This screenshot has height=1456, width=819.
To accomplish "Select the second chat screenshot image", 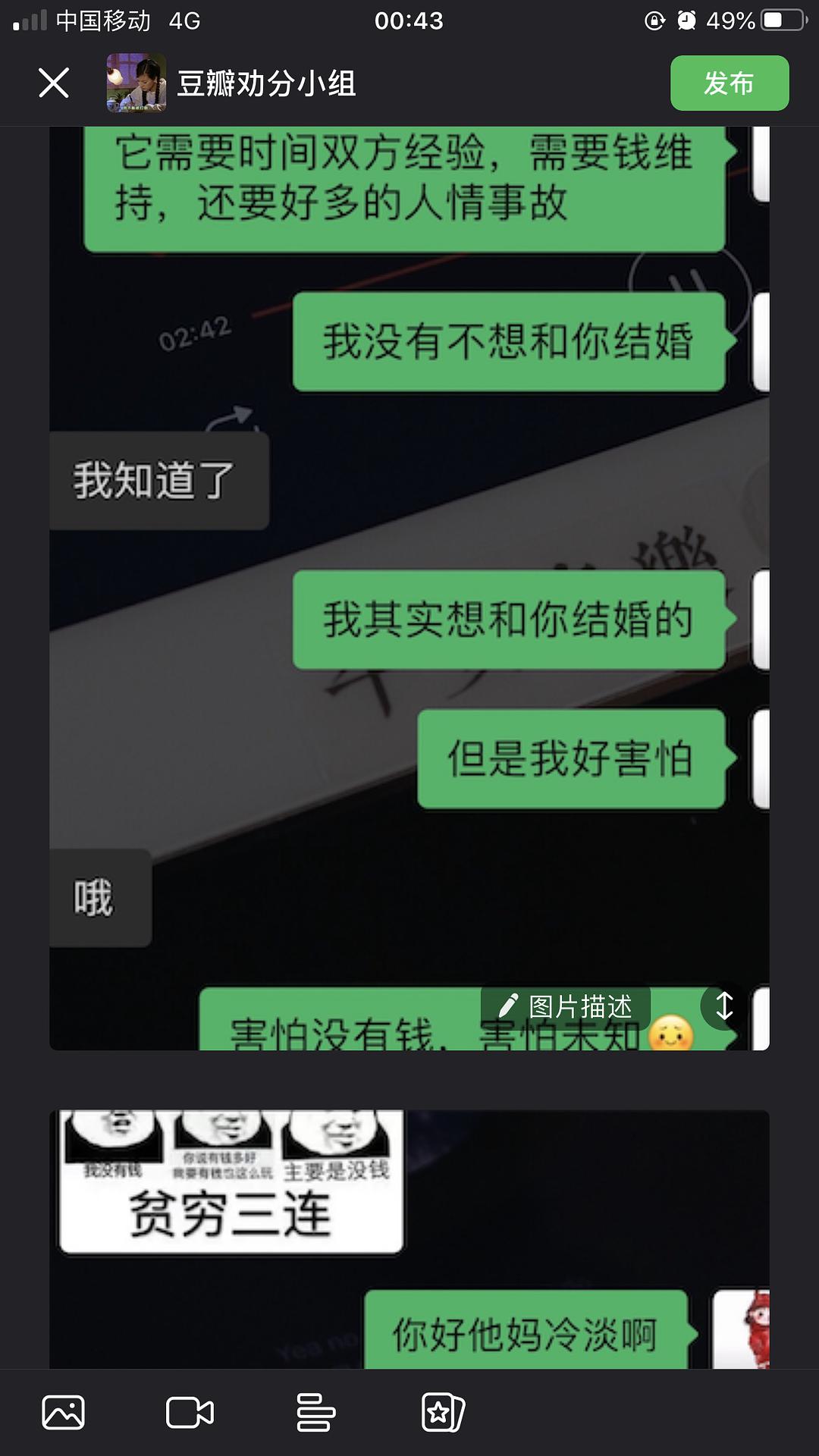I will point(409,1244).
